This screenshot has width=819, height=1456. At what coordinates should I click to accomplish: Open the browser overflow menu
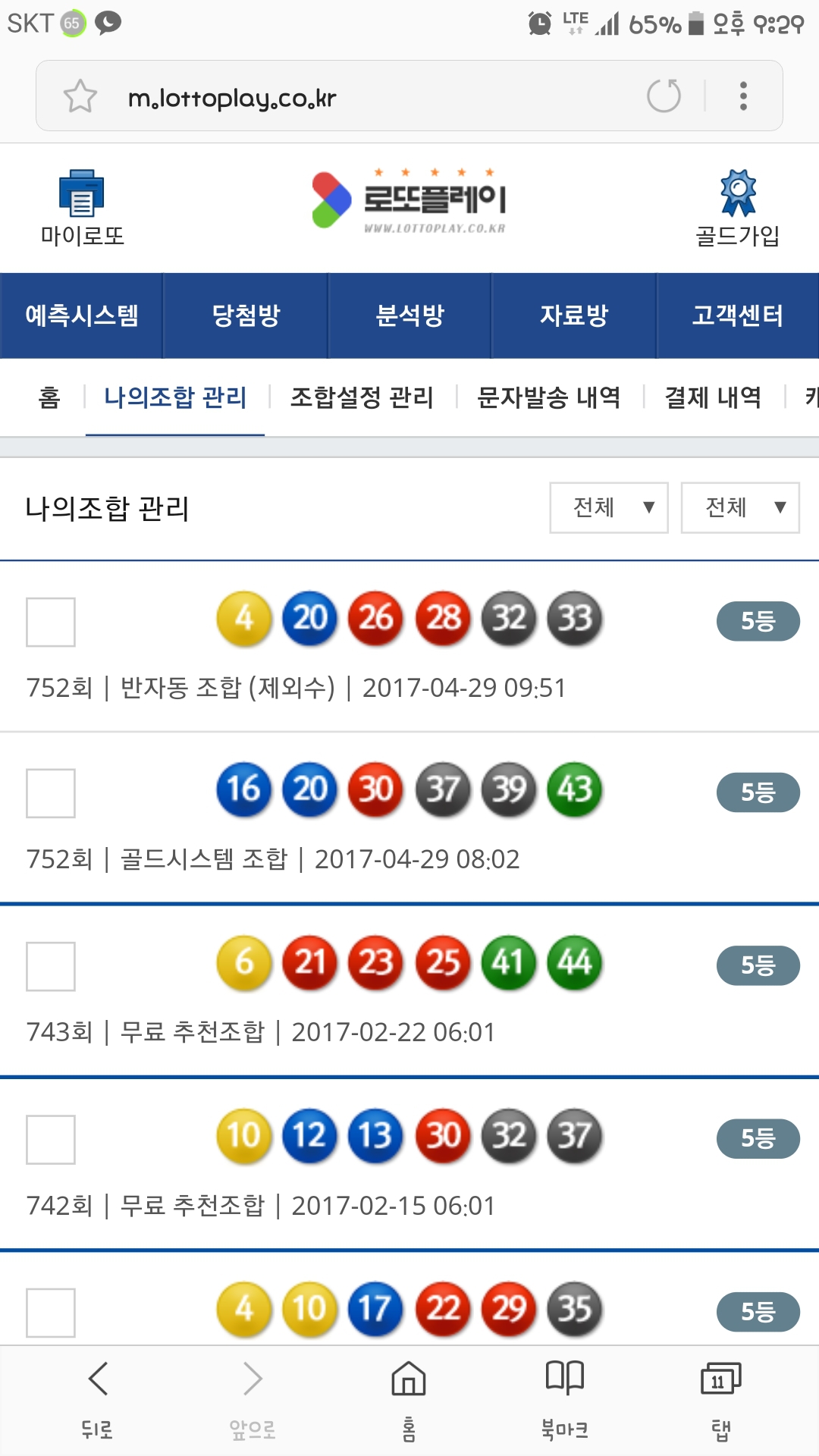point(743,96)
